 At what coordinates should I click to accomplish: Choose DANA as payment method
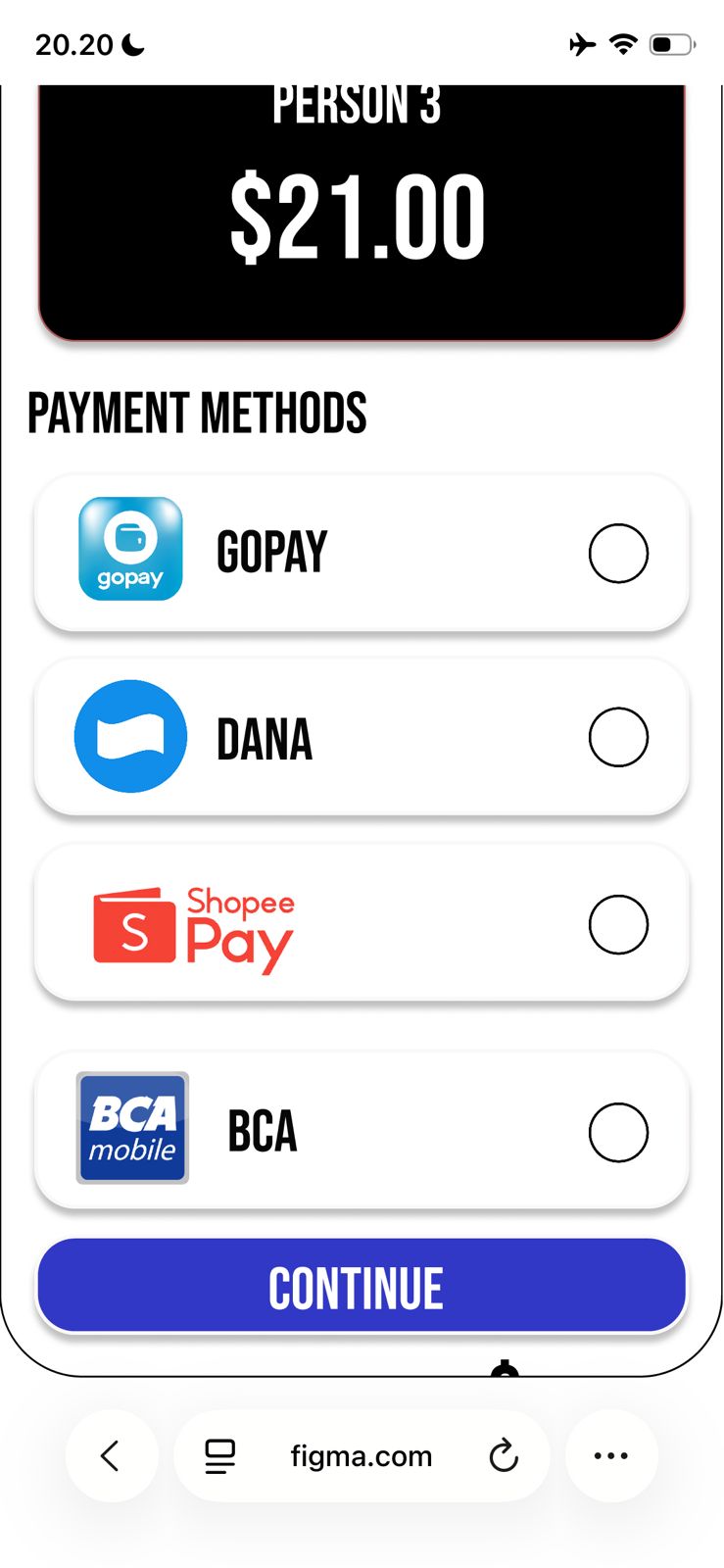click(x=618, y=737)
